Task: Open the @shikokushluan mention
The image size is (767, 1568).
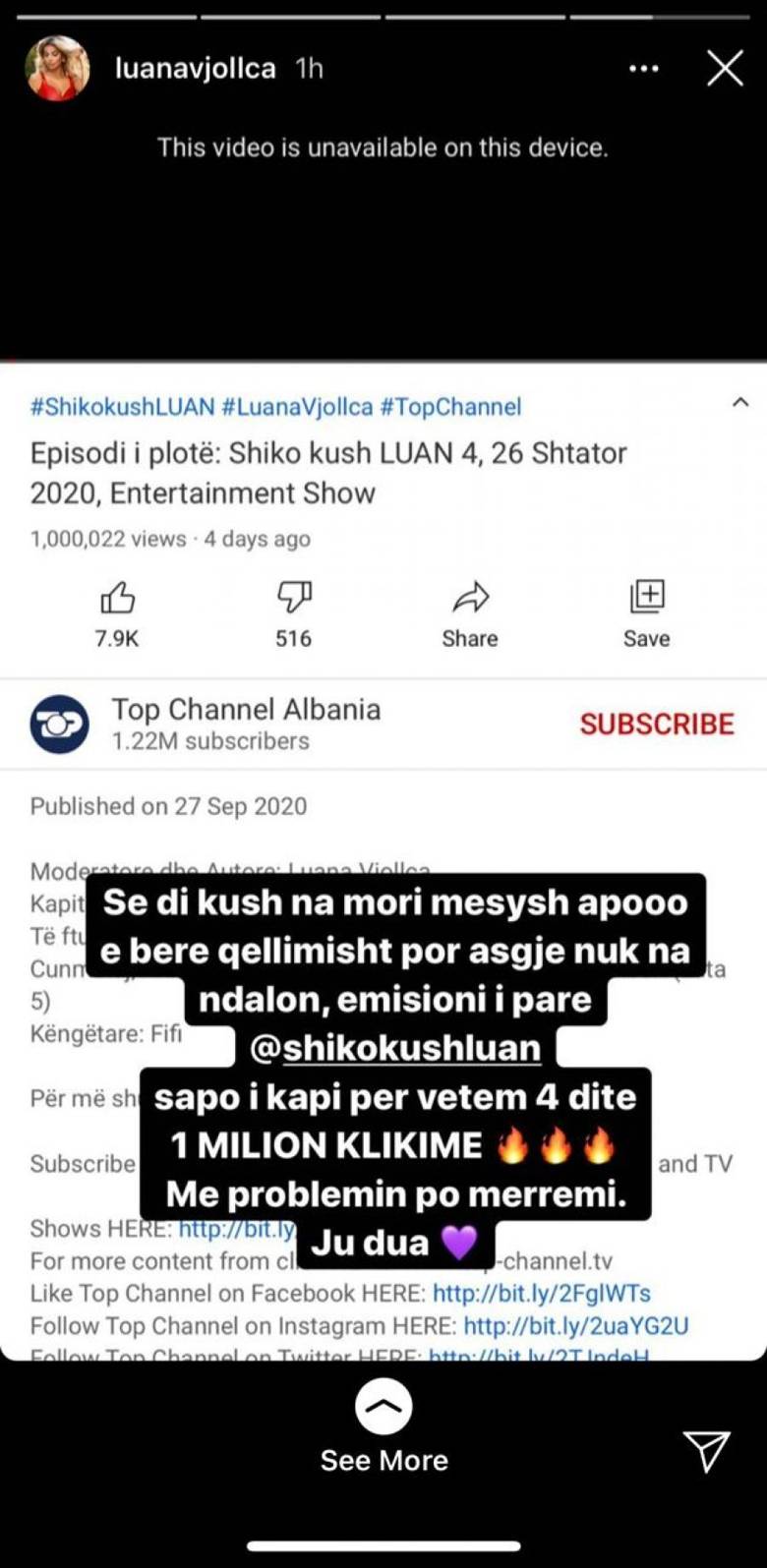Action: [x=395, y=1048]
